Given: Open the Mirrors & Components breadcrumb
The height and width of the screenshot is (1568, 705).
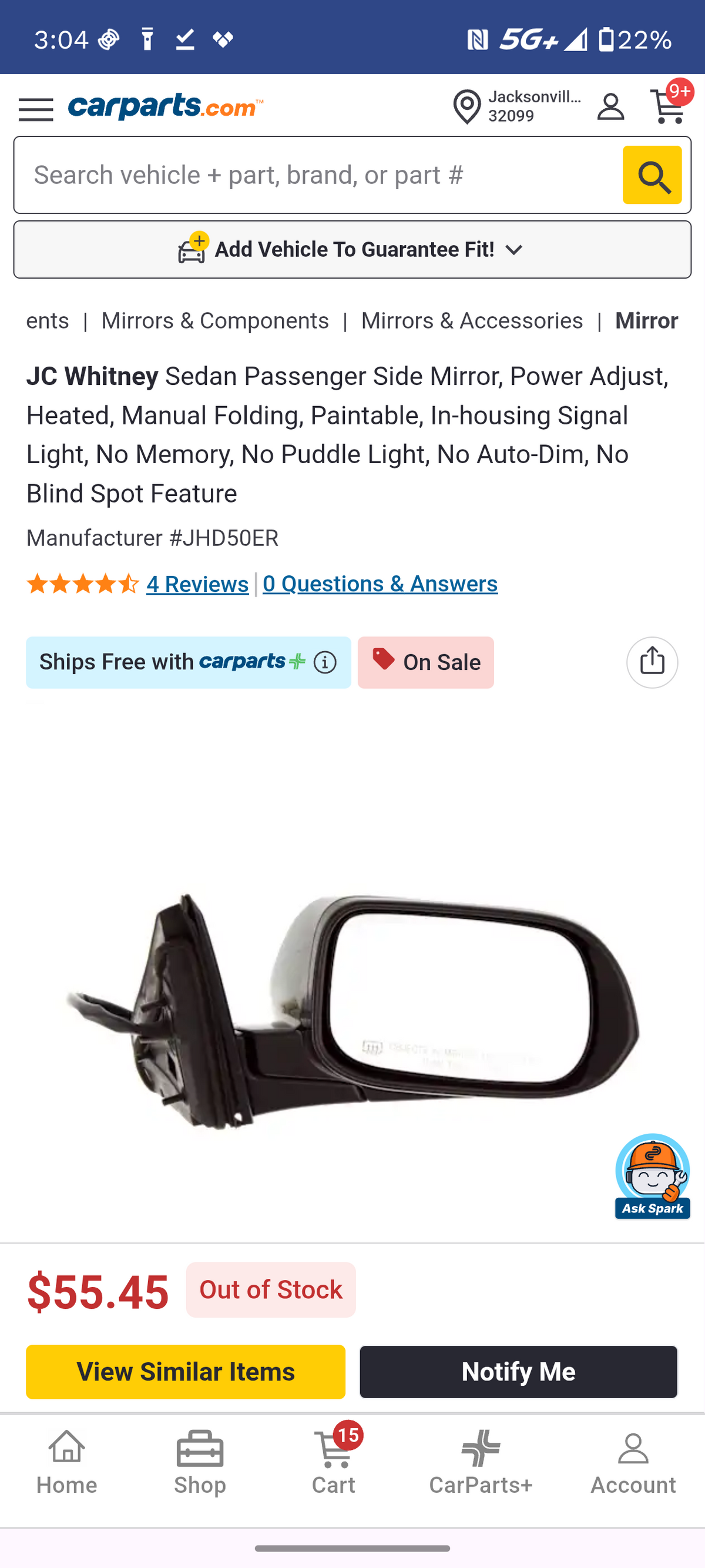Looking at the screenshot, I should tap(214, 321).
